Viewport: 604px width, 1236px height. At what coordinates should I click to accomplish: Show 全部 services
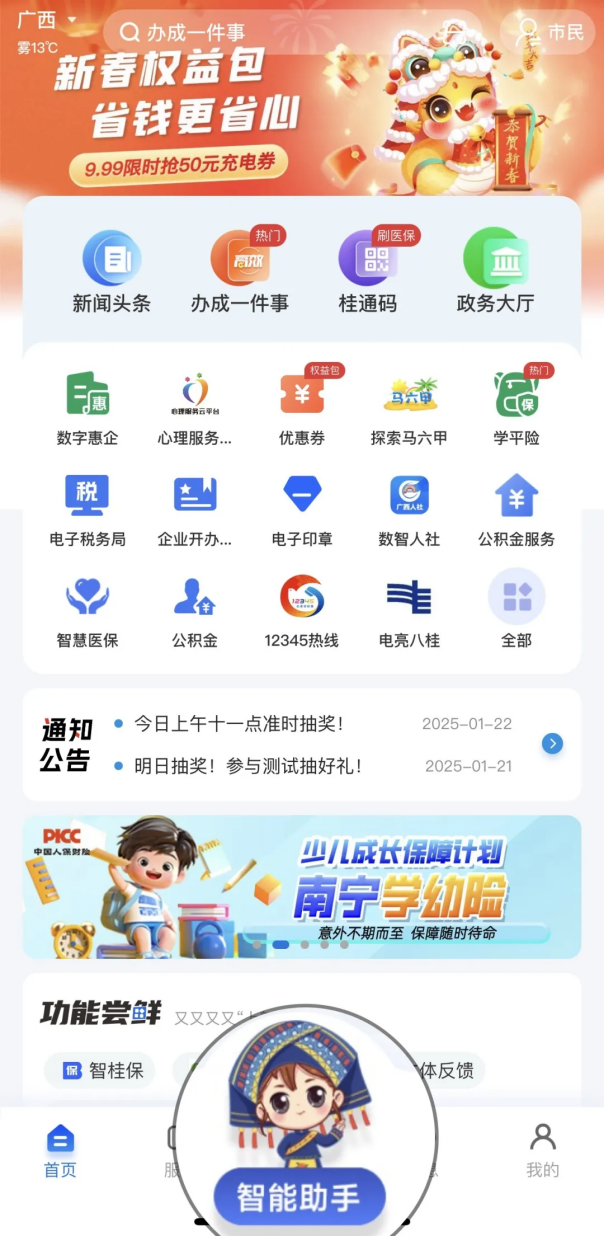tap(516, 611)
